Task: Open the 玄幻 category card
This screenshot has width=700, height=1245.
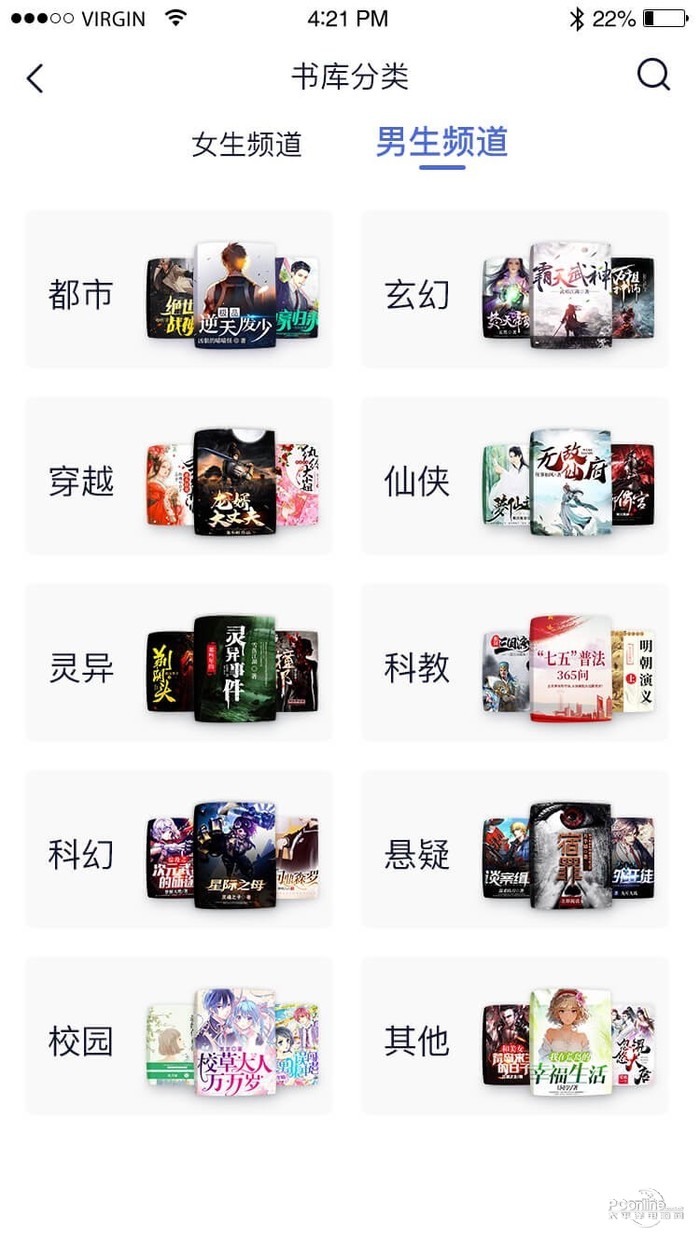Action: click(515, 290)
